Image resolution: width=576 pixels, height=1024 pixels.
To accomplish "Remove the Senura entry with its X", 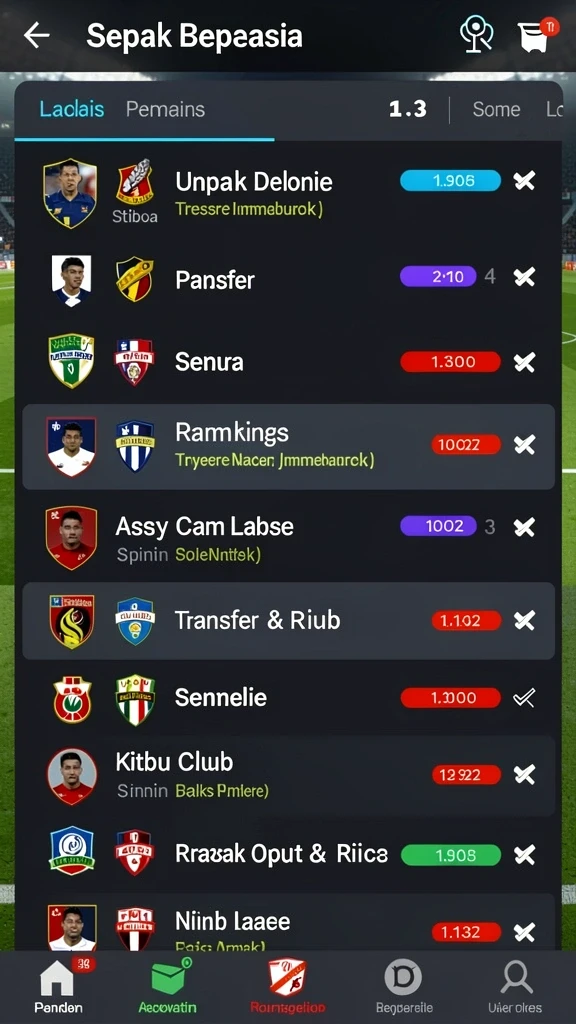I will (524, 362).
